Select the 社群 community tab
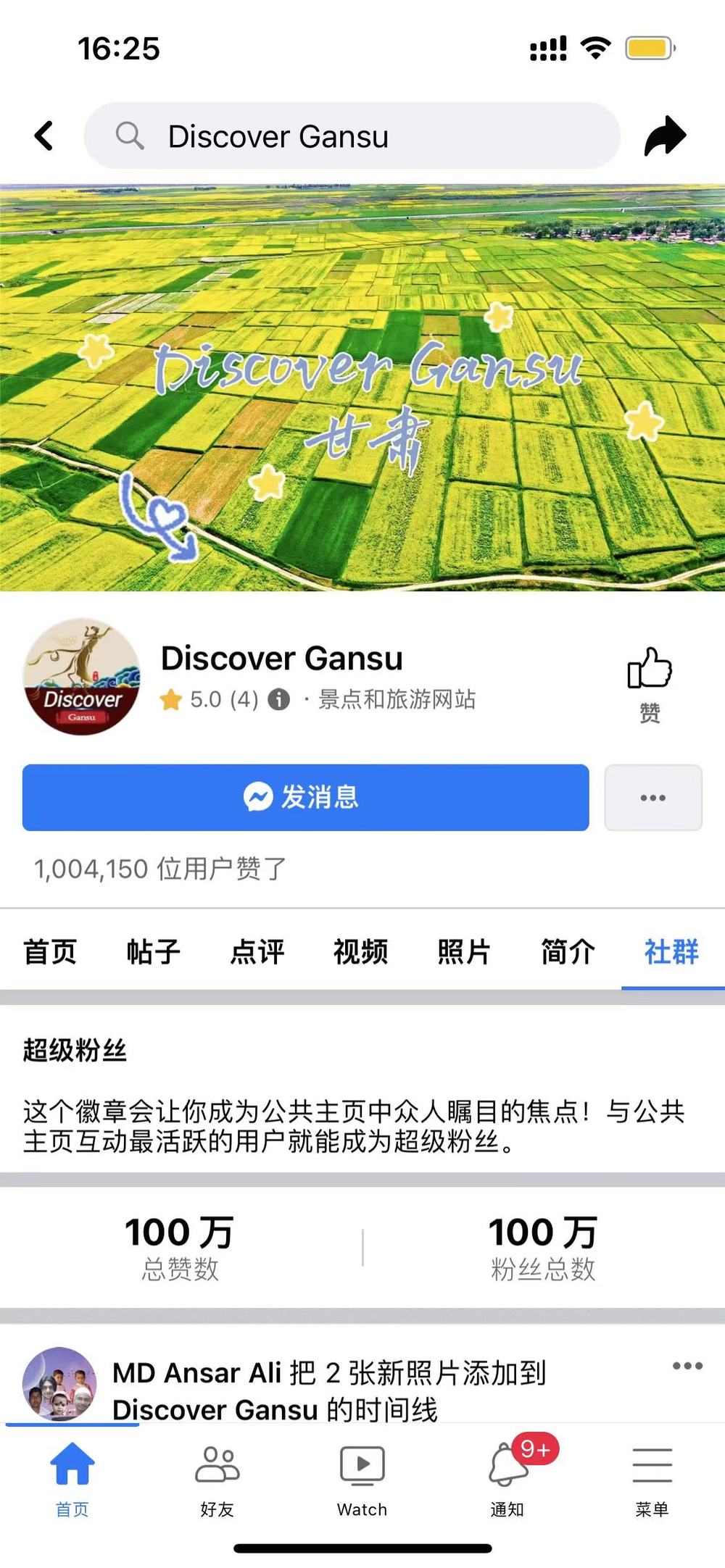This screenshot has width=725, height=1568. (x=671, y=951)
